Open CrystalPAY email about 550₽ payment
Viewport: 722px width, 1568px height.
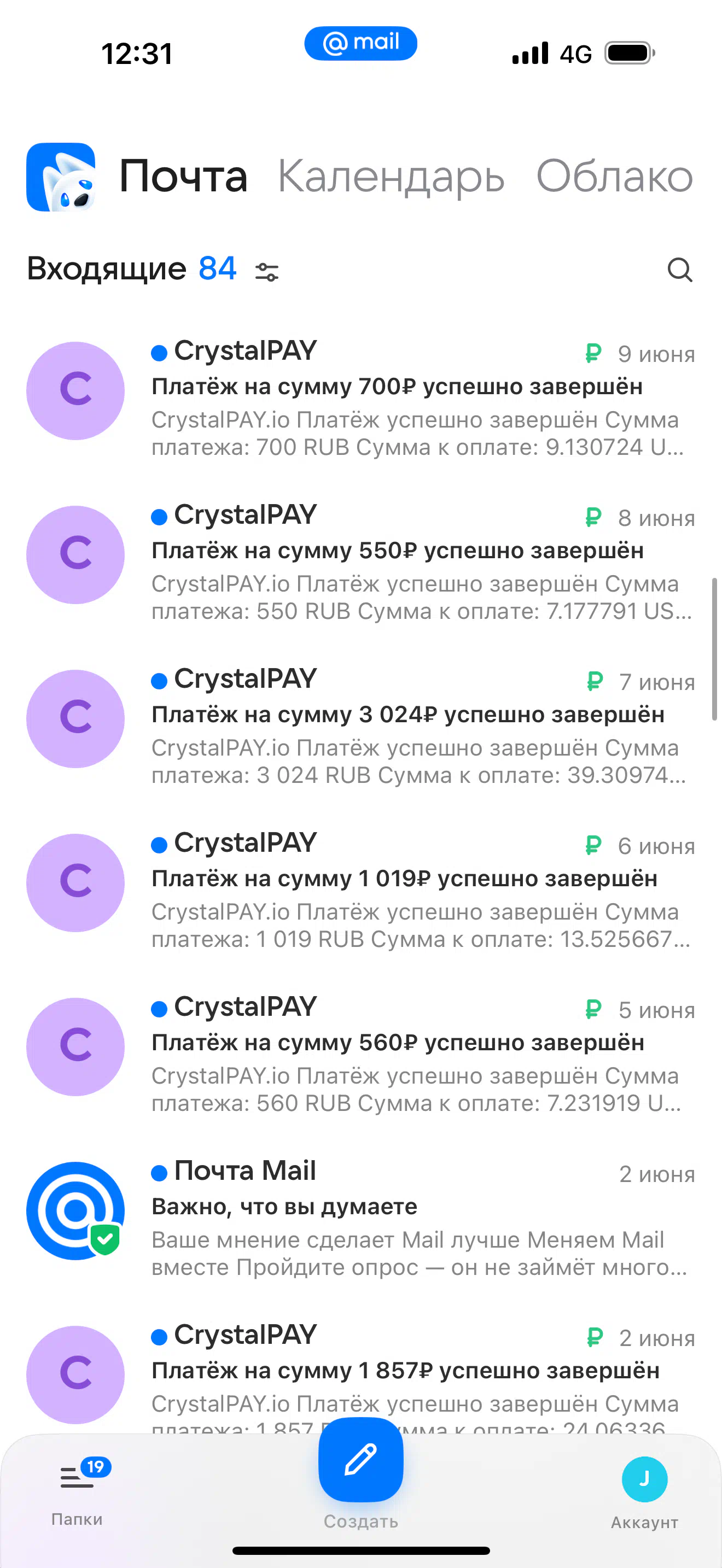361,561
